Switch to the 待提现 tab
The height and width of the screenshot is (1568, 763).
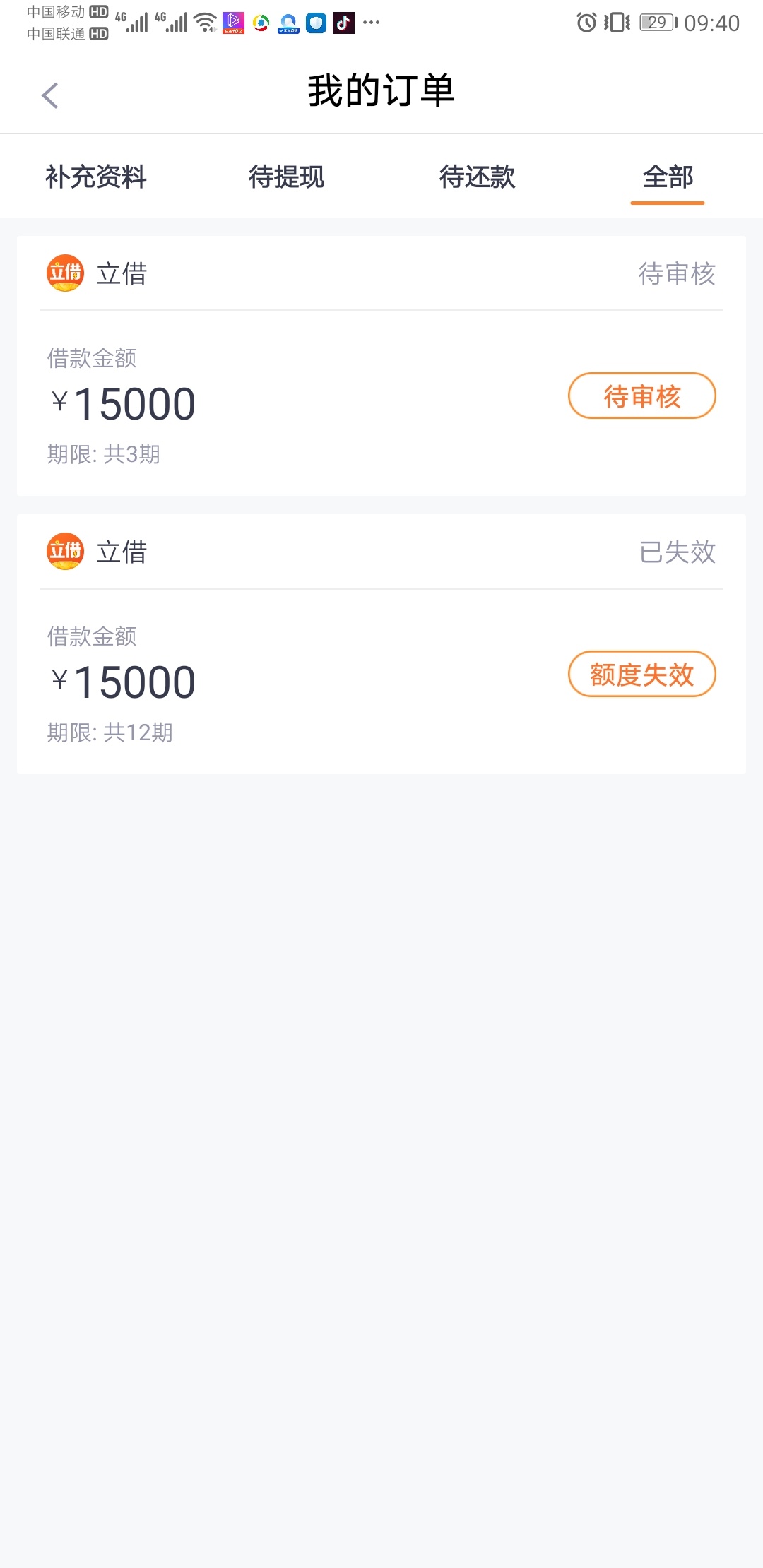286,177
